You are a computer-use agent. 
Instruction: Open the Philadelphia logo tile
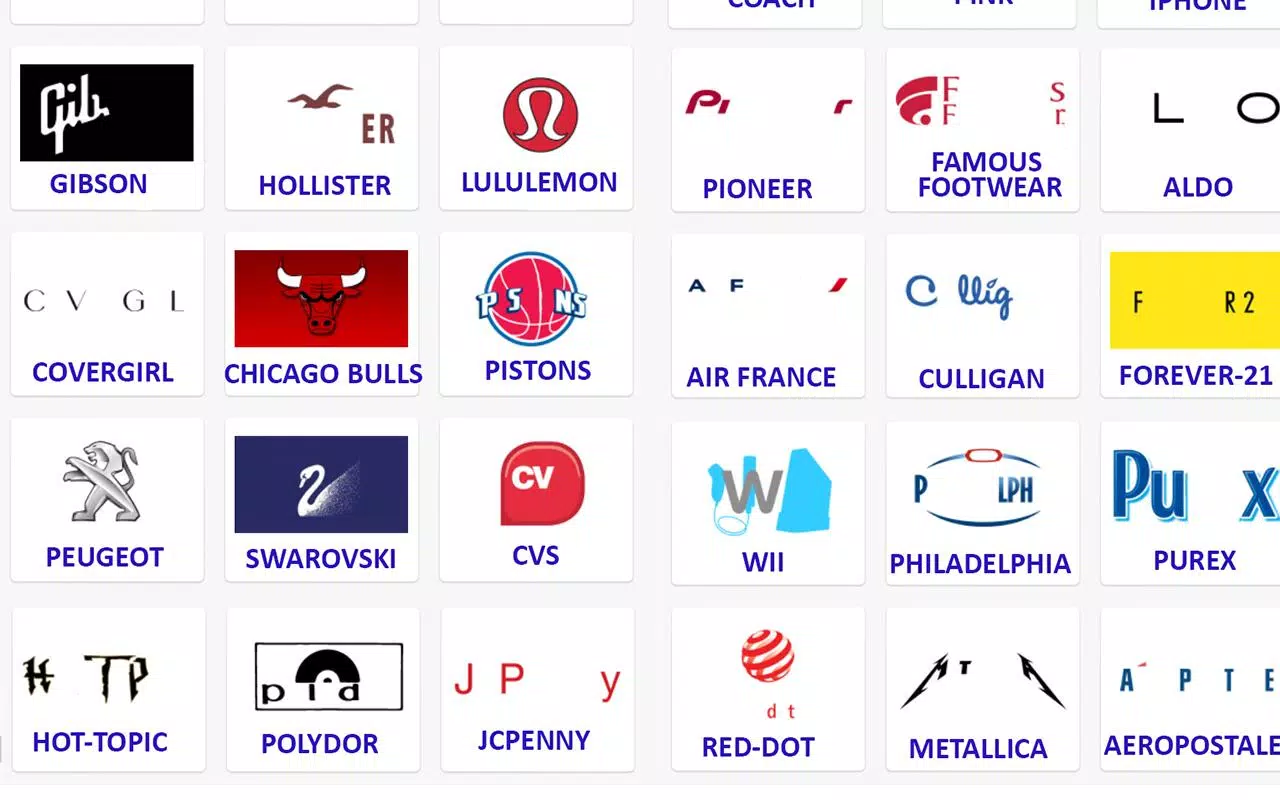coord(982,502)
